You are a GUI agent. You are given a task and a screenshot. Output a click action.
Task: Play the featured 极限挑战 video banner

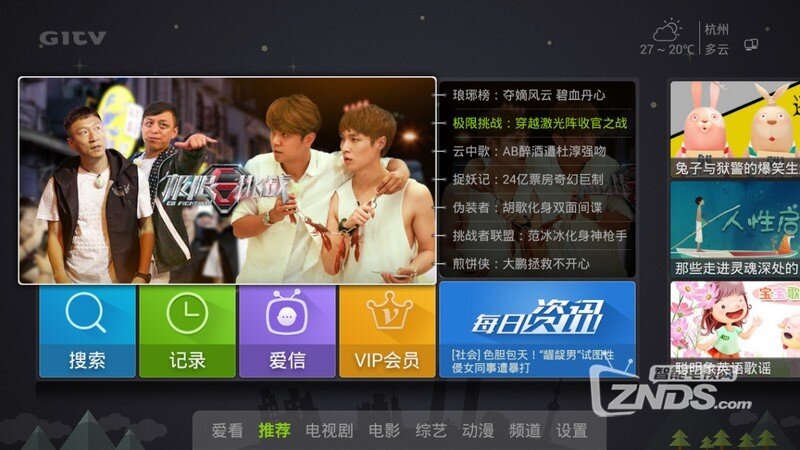[227, 181]
